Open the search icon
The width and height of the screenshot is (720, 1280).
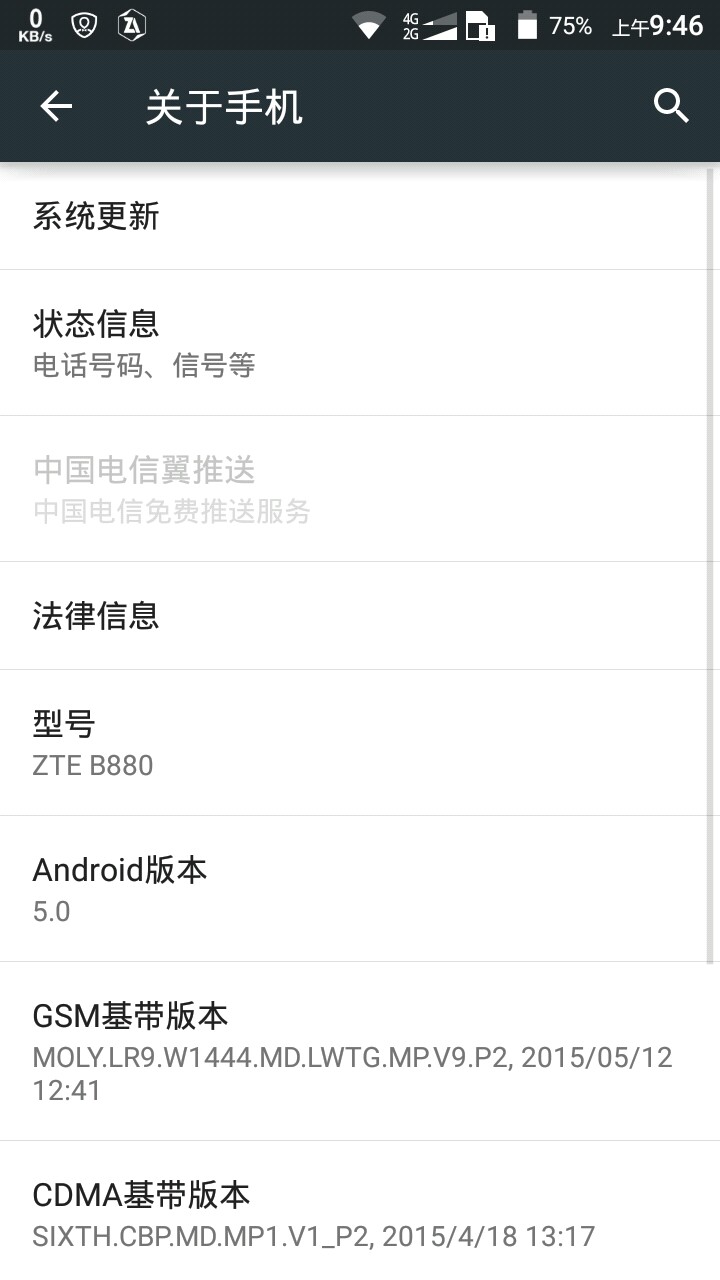671,106
